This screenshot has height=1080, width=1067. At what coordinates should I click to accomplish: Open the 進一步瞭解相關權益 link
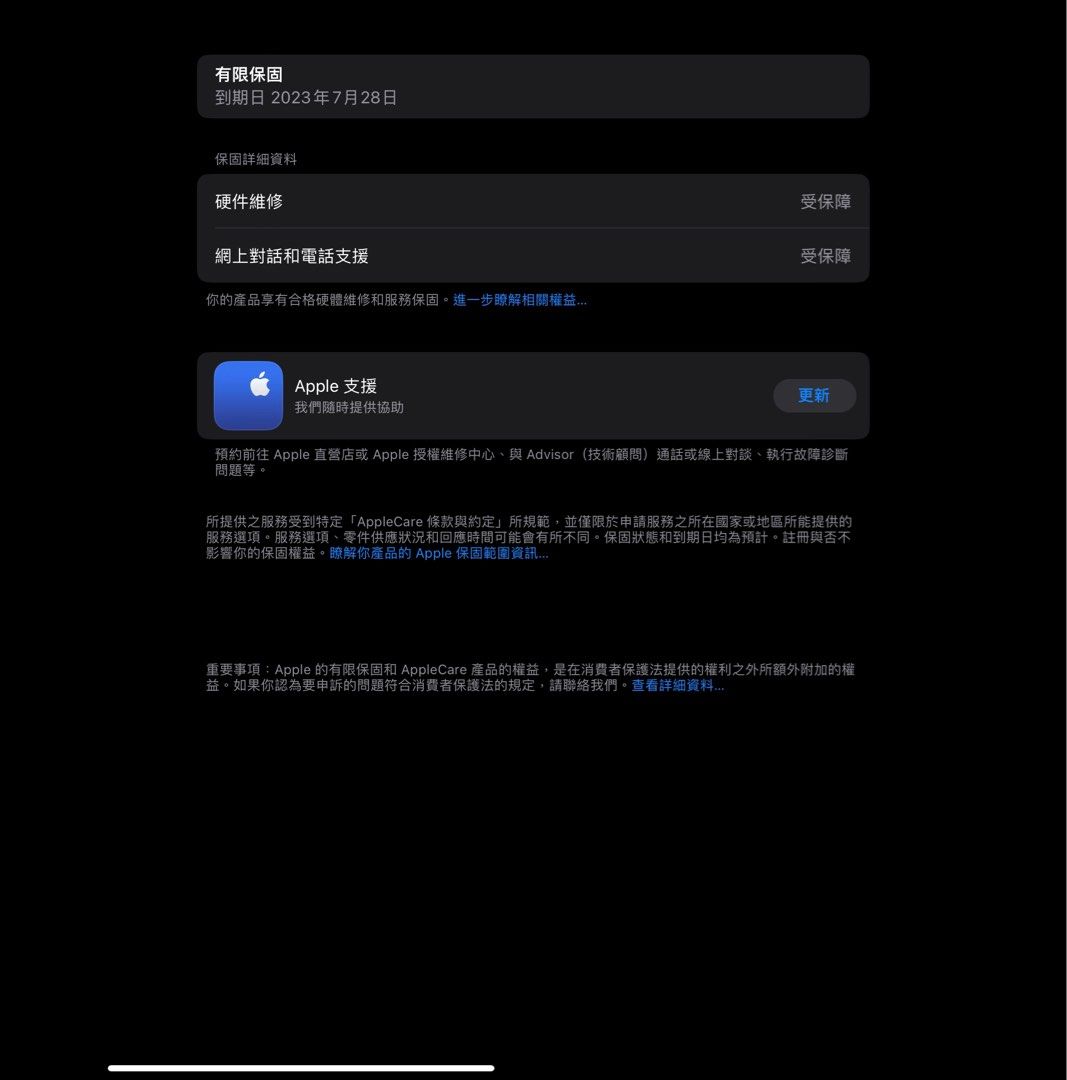pos(520,300)
